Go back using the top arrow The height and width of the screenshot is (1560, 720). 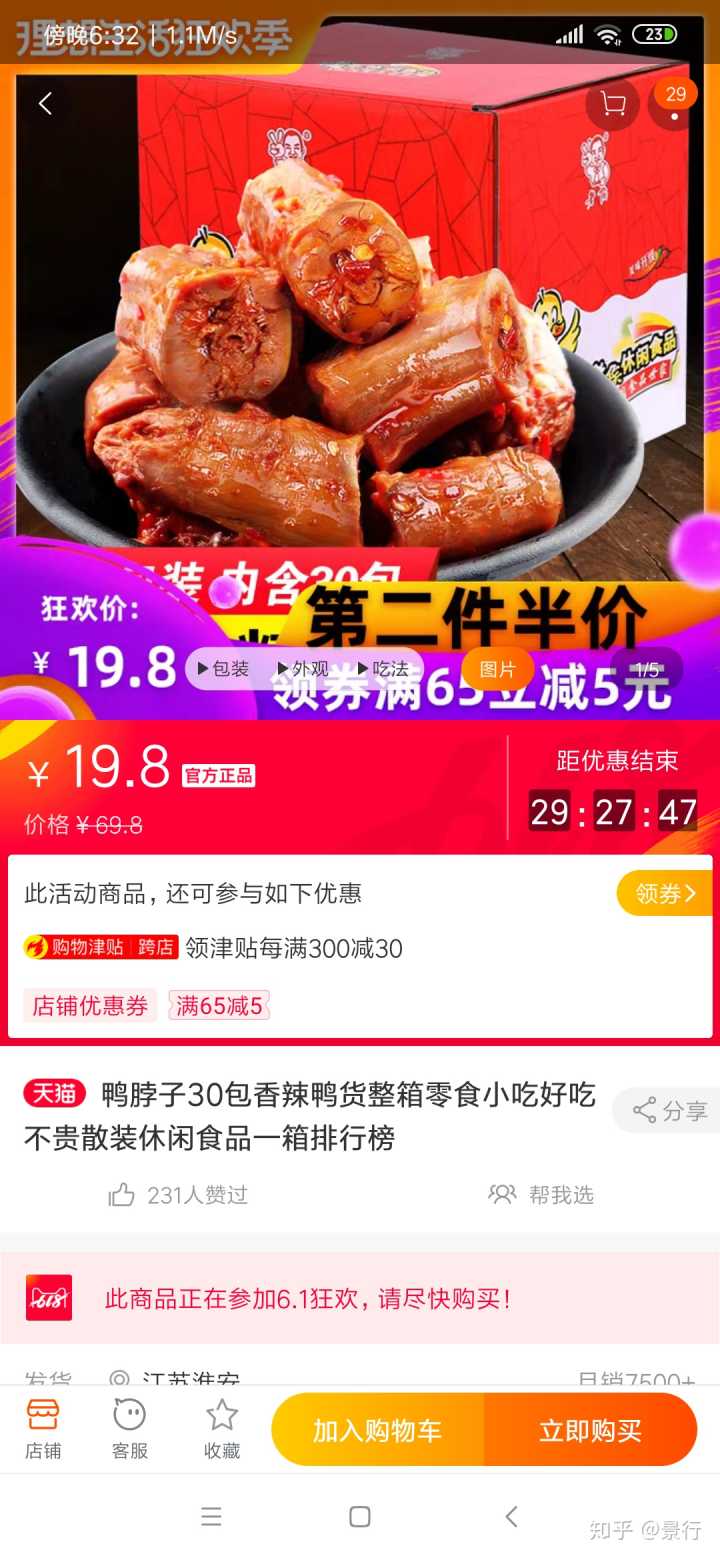(45, 103)
